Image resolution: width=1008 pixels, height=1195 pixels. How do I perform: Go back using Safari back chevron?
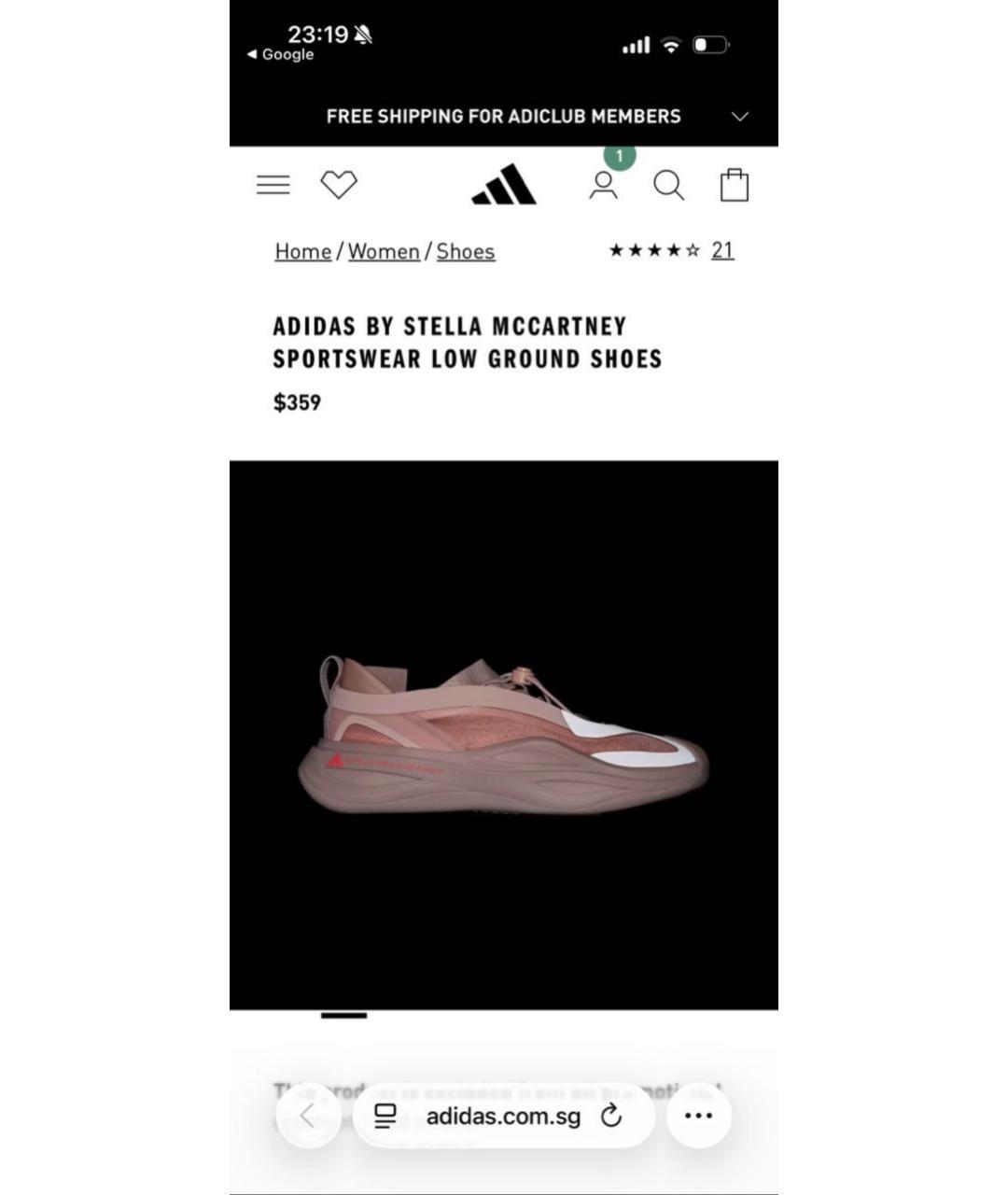309,1116
